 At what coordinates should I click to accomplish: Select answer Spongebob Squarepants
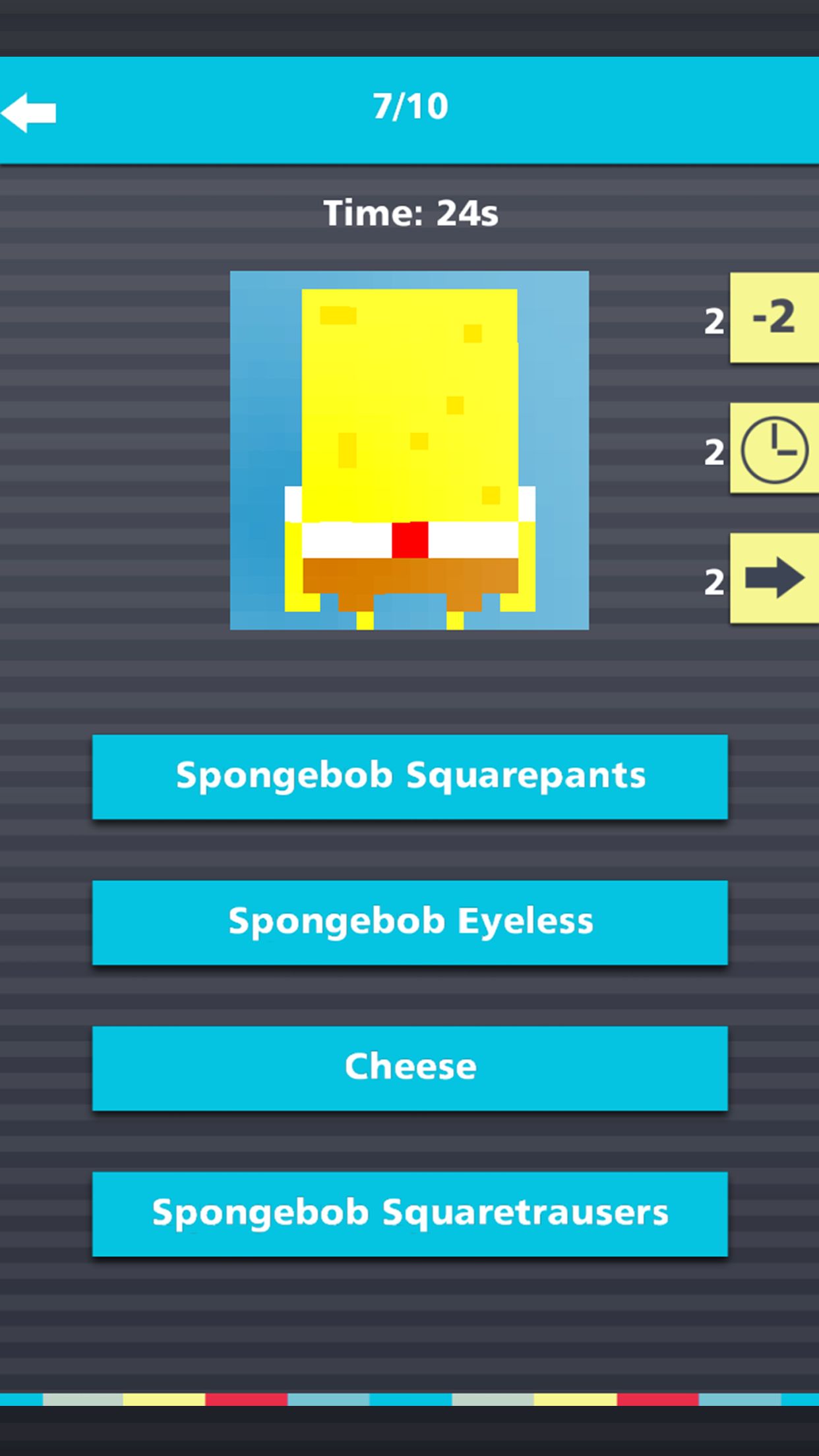409,777
